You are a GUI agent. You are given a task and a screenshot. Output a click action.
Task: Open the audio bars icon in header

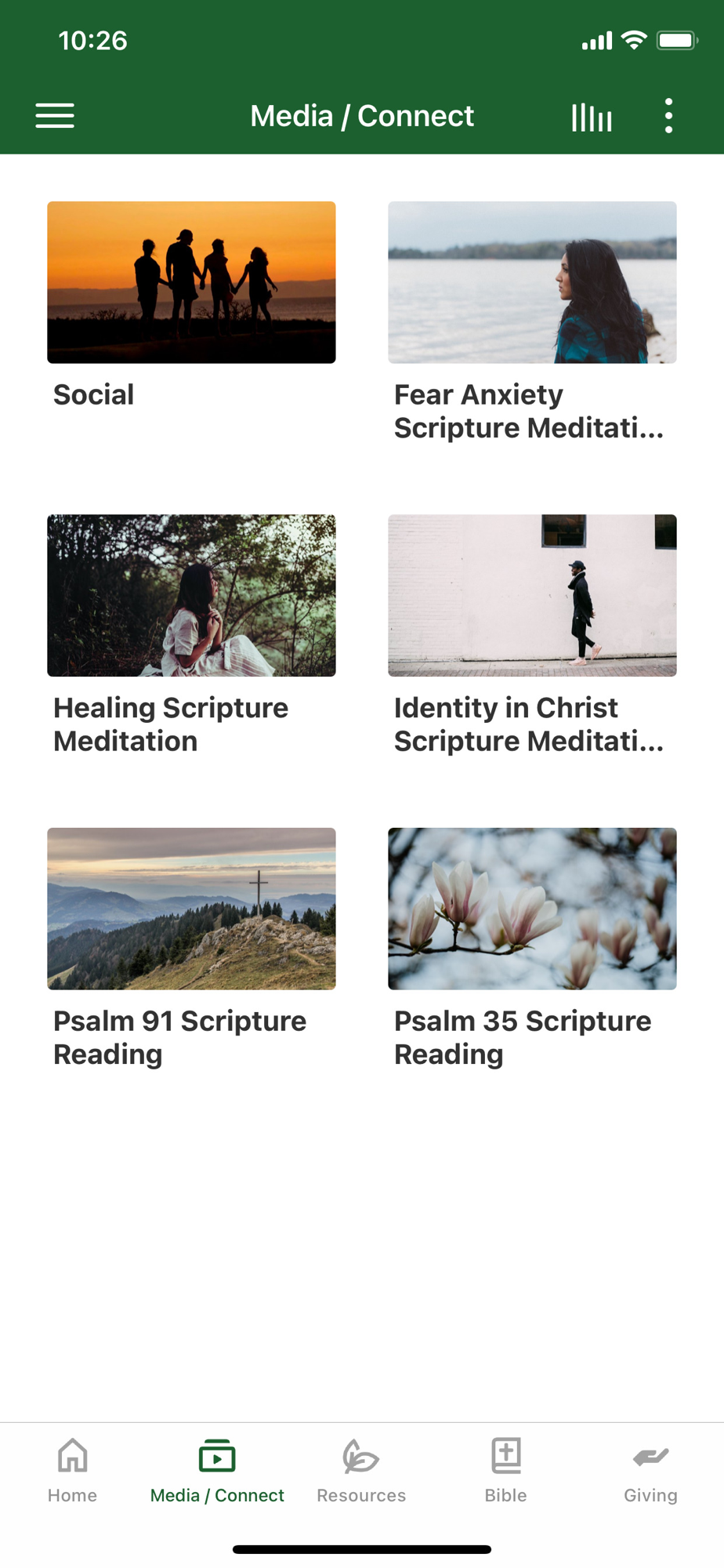click(x=592, y=117)
